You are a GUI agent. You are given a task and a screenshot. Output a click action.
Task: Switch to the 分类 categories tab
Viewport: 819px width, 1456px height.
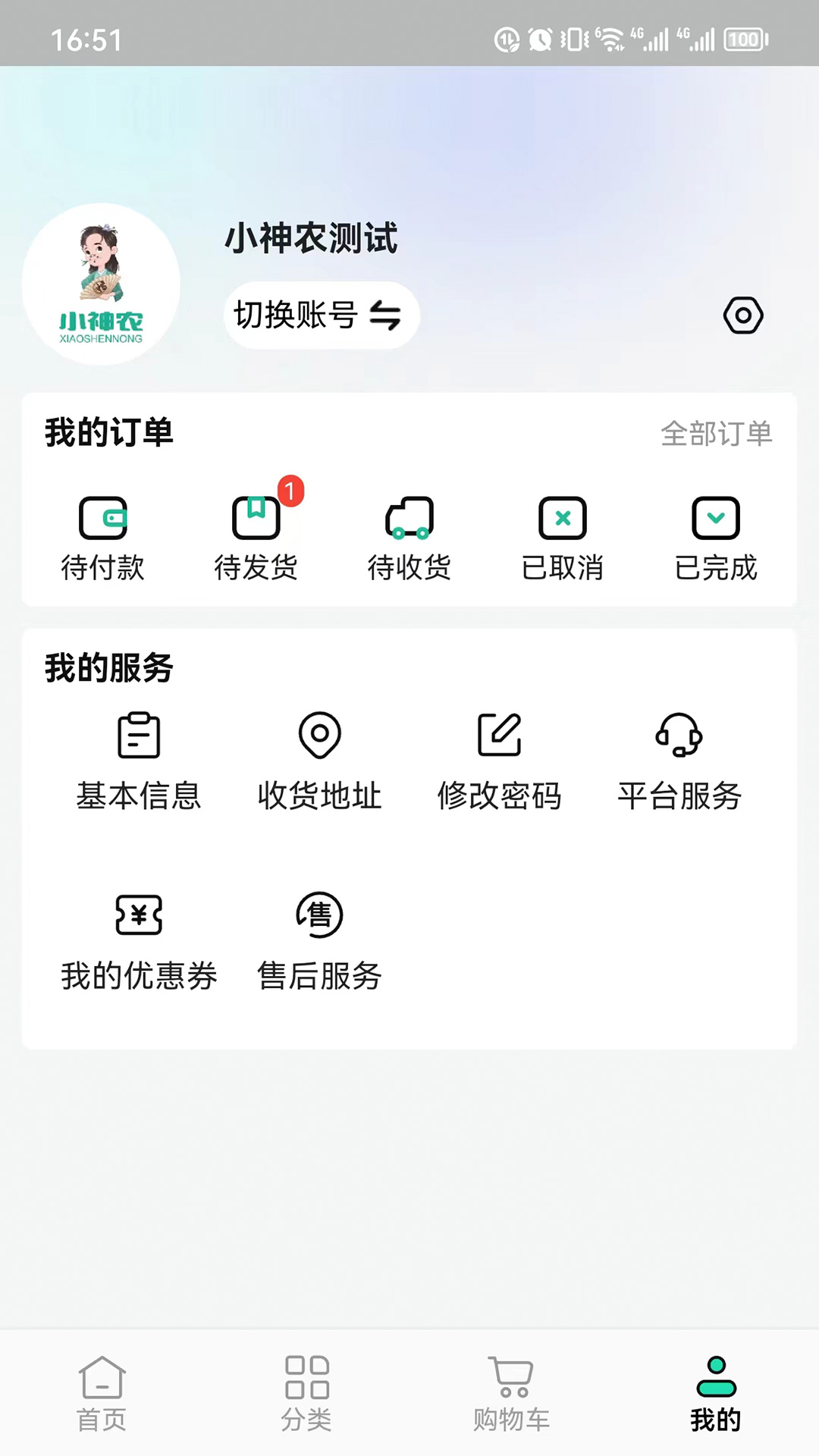coord(306,1394)
